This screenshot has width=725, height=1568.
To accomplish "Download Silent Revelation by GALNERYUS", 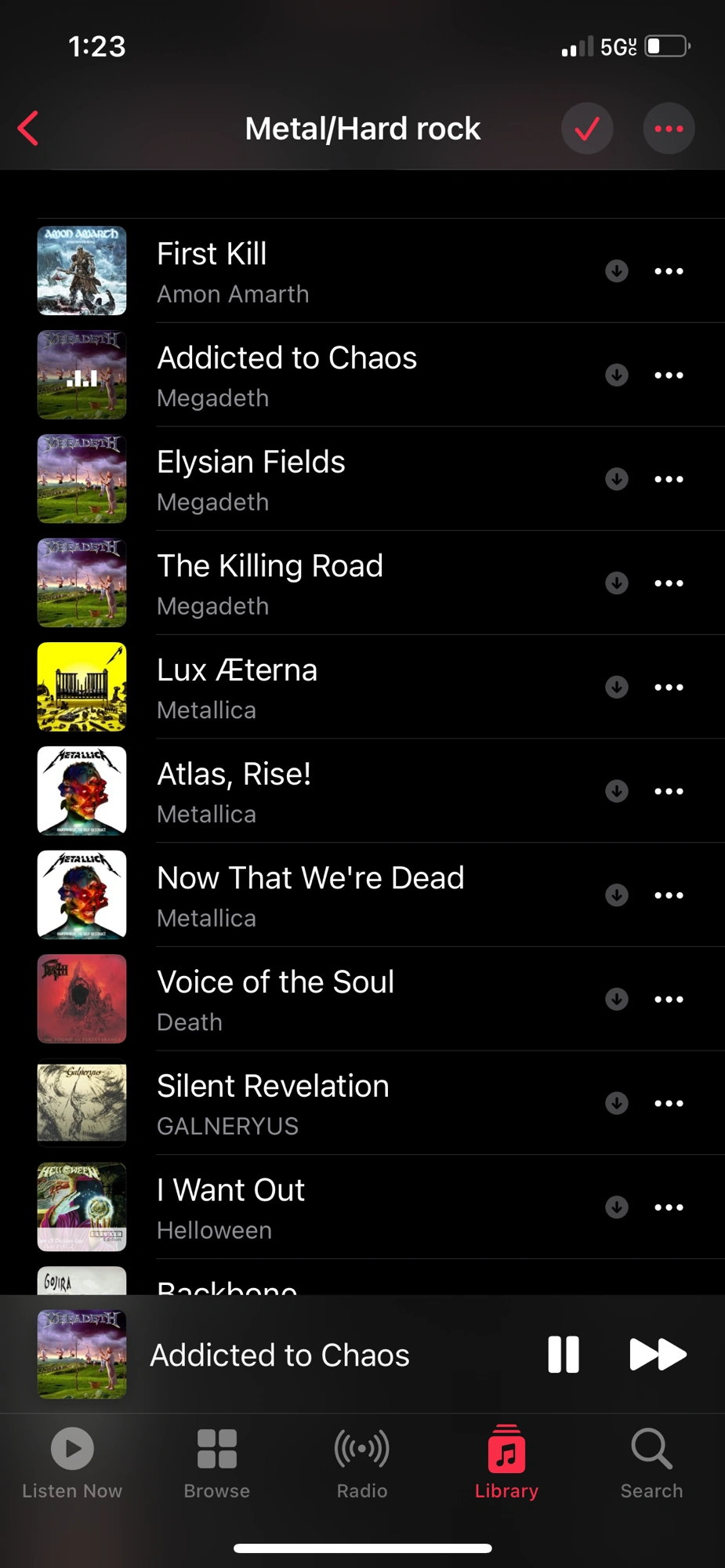I will (x=616, y=1103).
